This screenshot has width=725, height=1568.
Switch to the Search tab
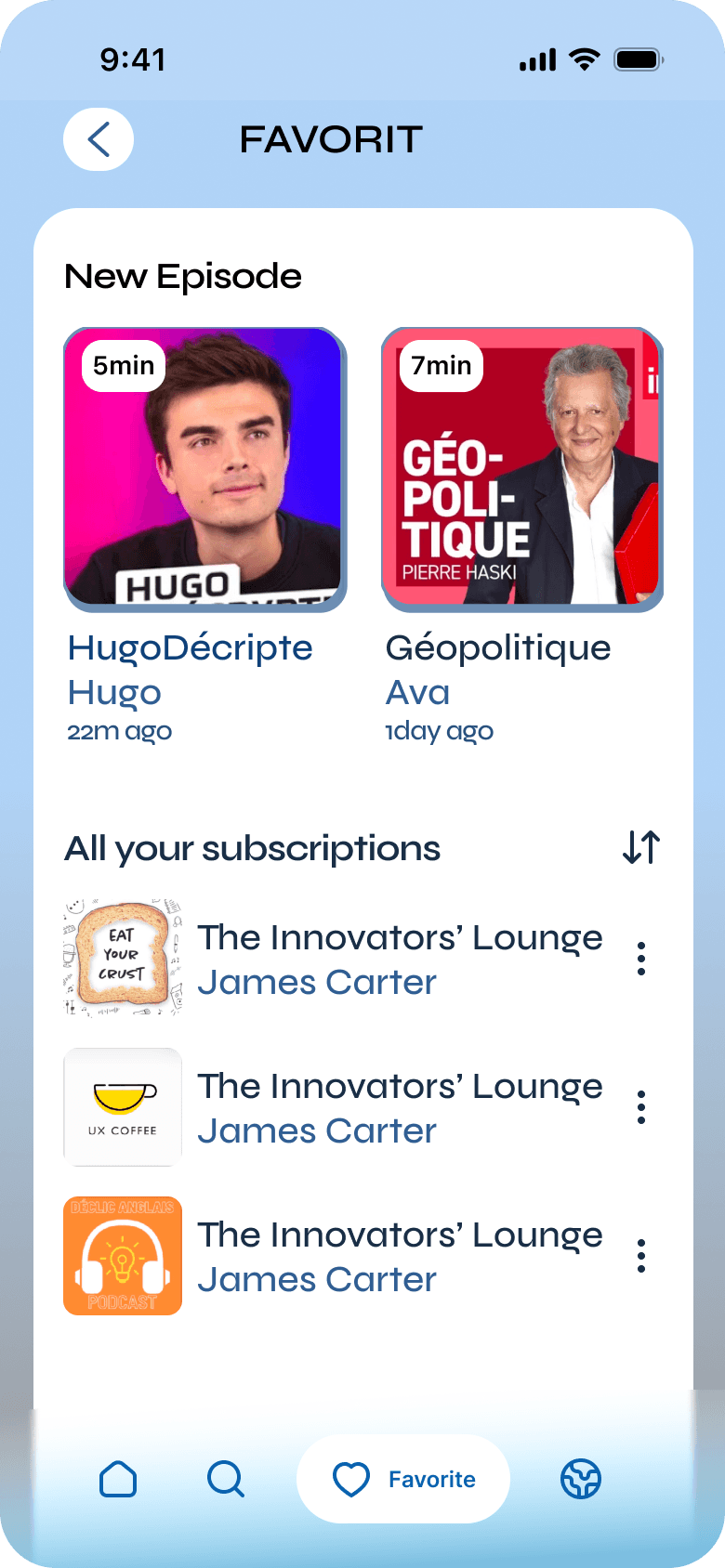[226, 1479]
